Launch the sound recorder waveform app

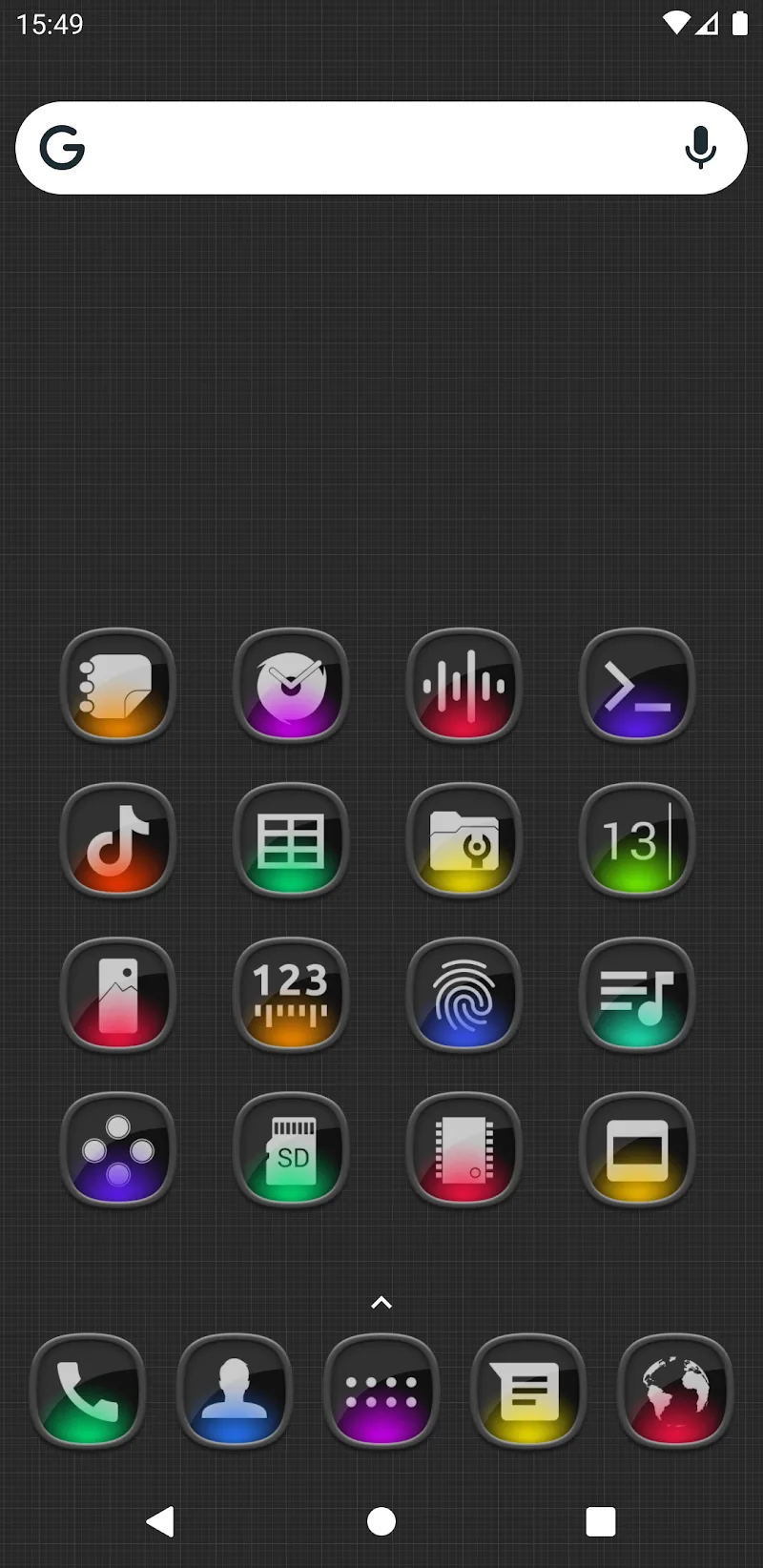464,685
